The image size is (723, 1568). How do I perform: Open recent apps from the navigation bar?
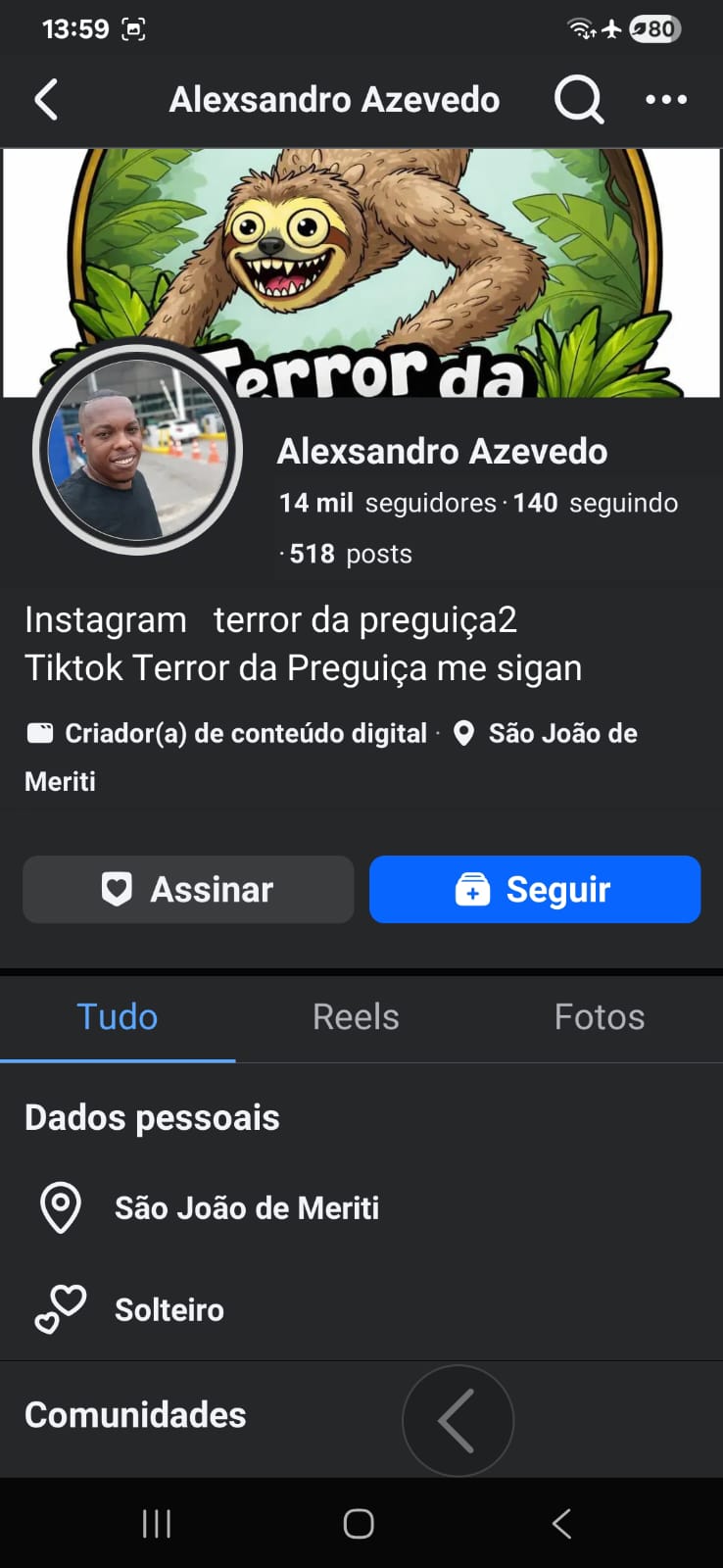[x=157, y=1524]
